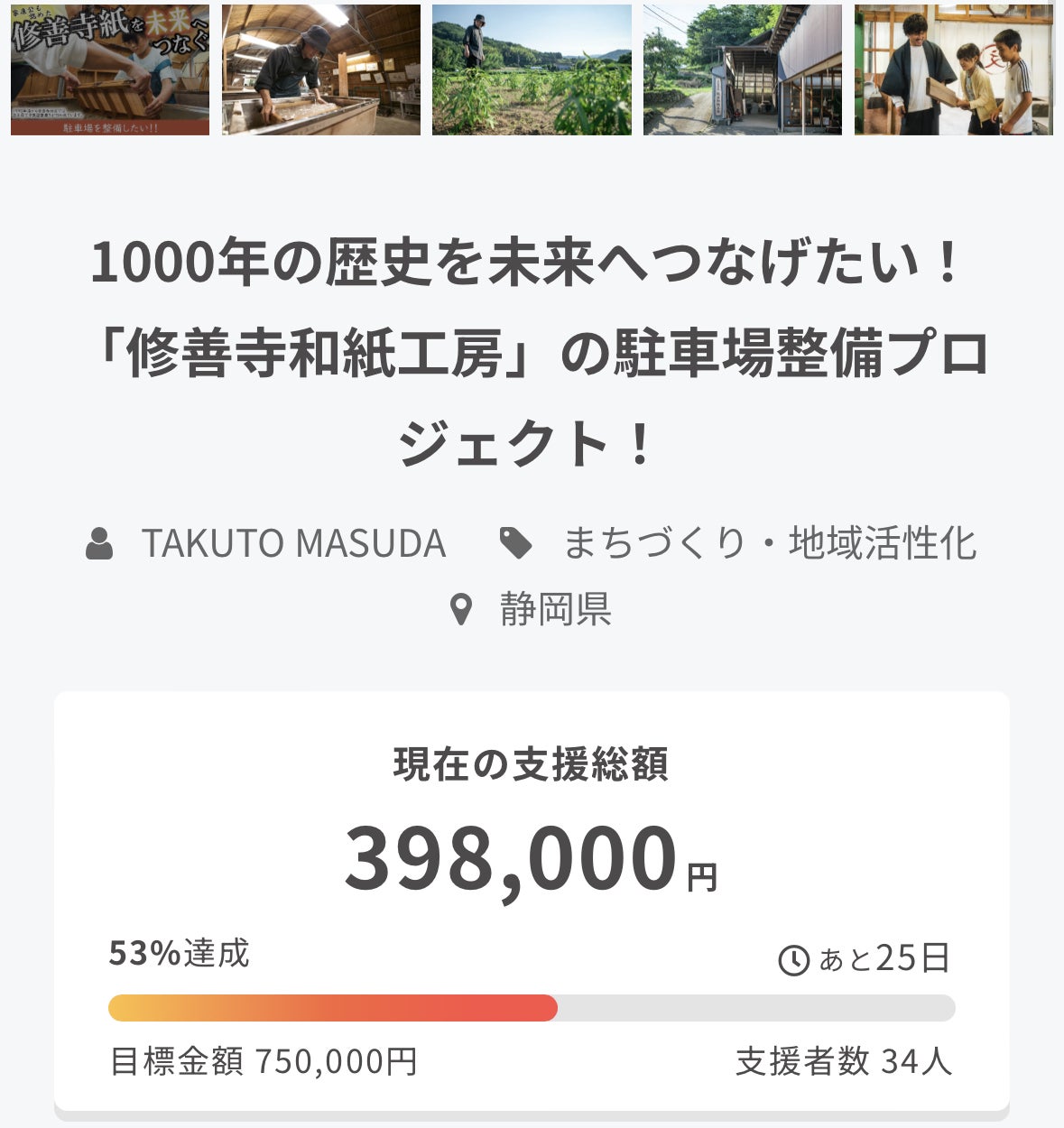Open project owner TAKUTO MASUDA's profile
The image size is (1064, 1128).
[293, 543]
